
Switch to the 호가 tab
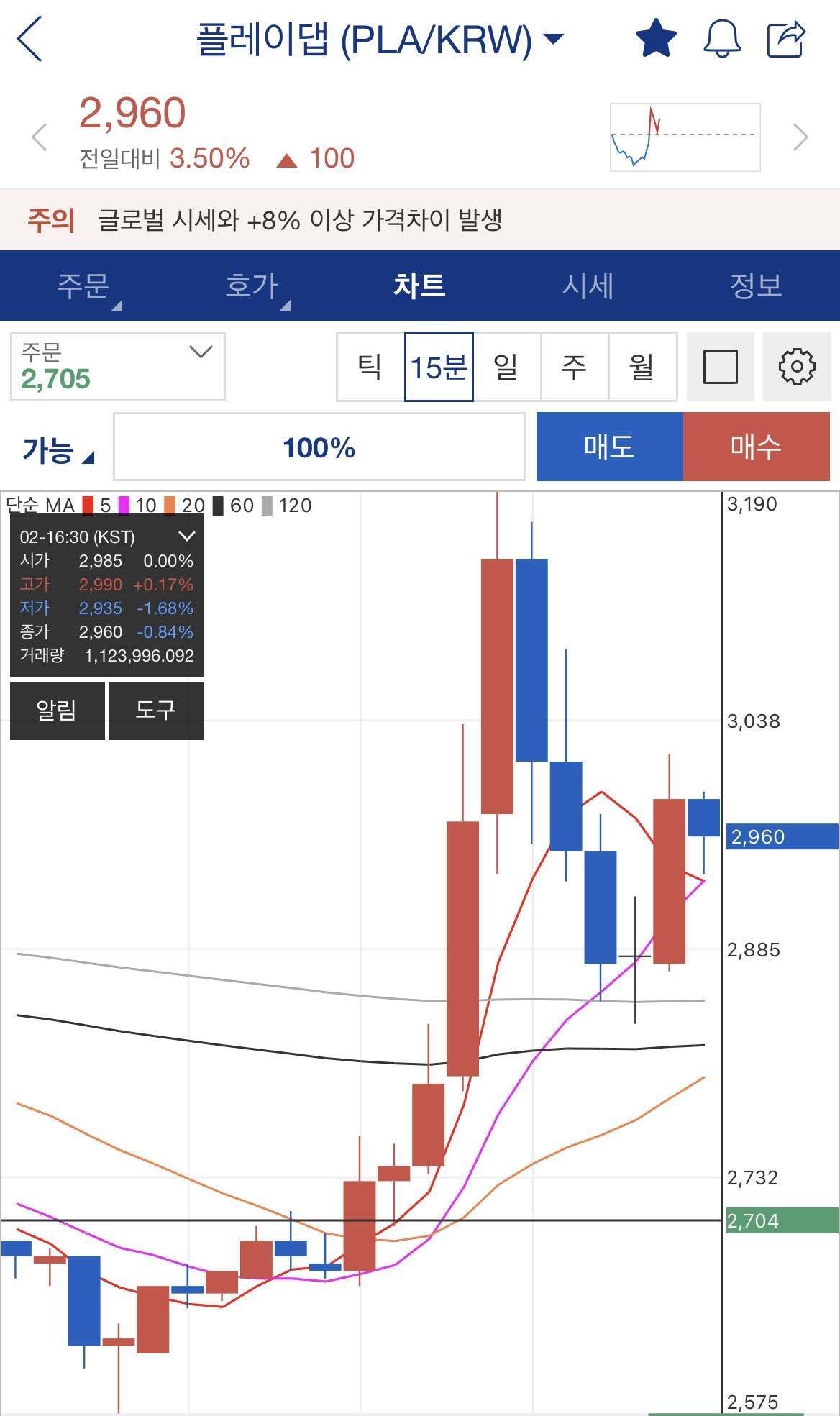point(252,286)
